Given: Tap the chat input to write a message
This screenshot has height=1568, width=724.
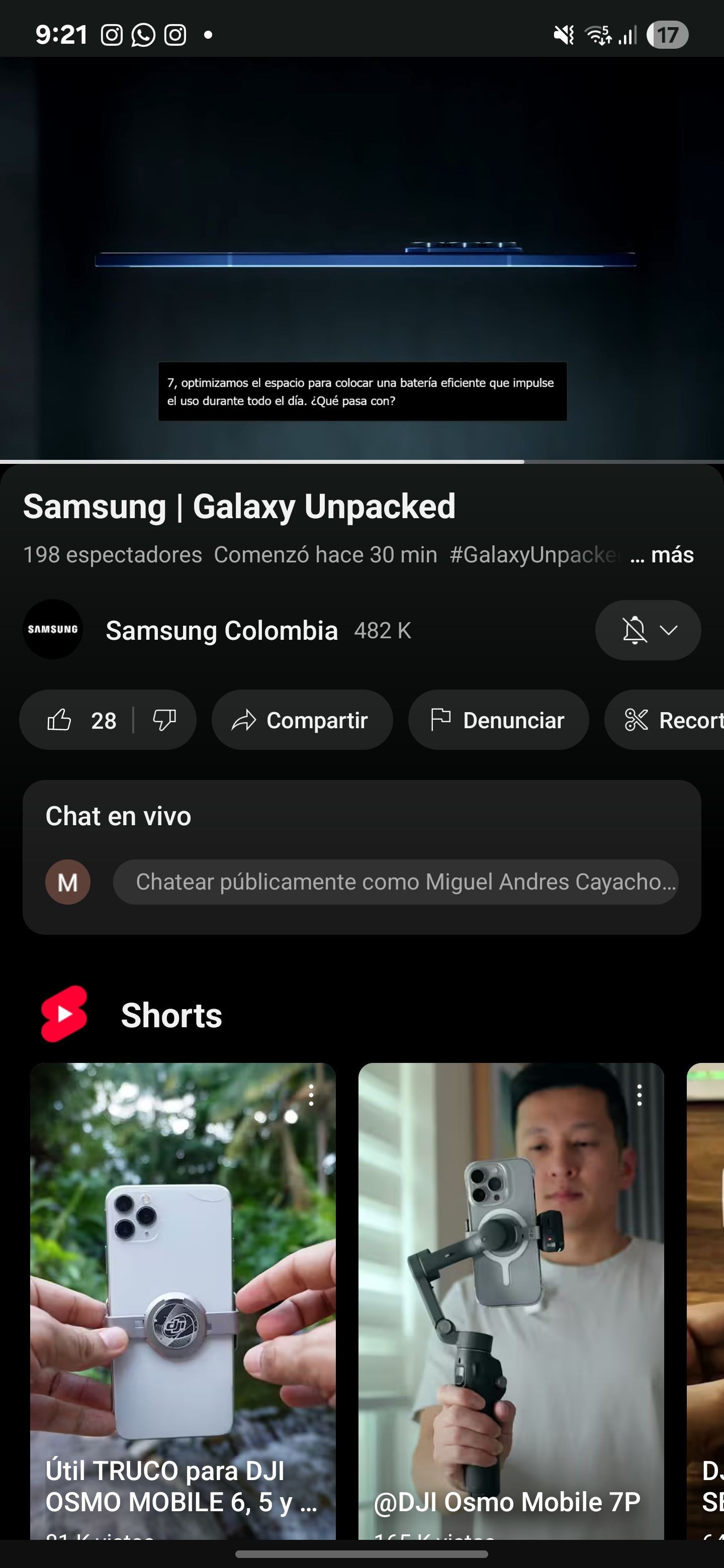Looking at the screenshot, I should 395,881.
